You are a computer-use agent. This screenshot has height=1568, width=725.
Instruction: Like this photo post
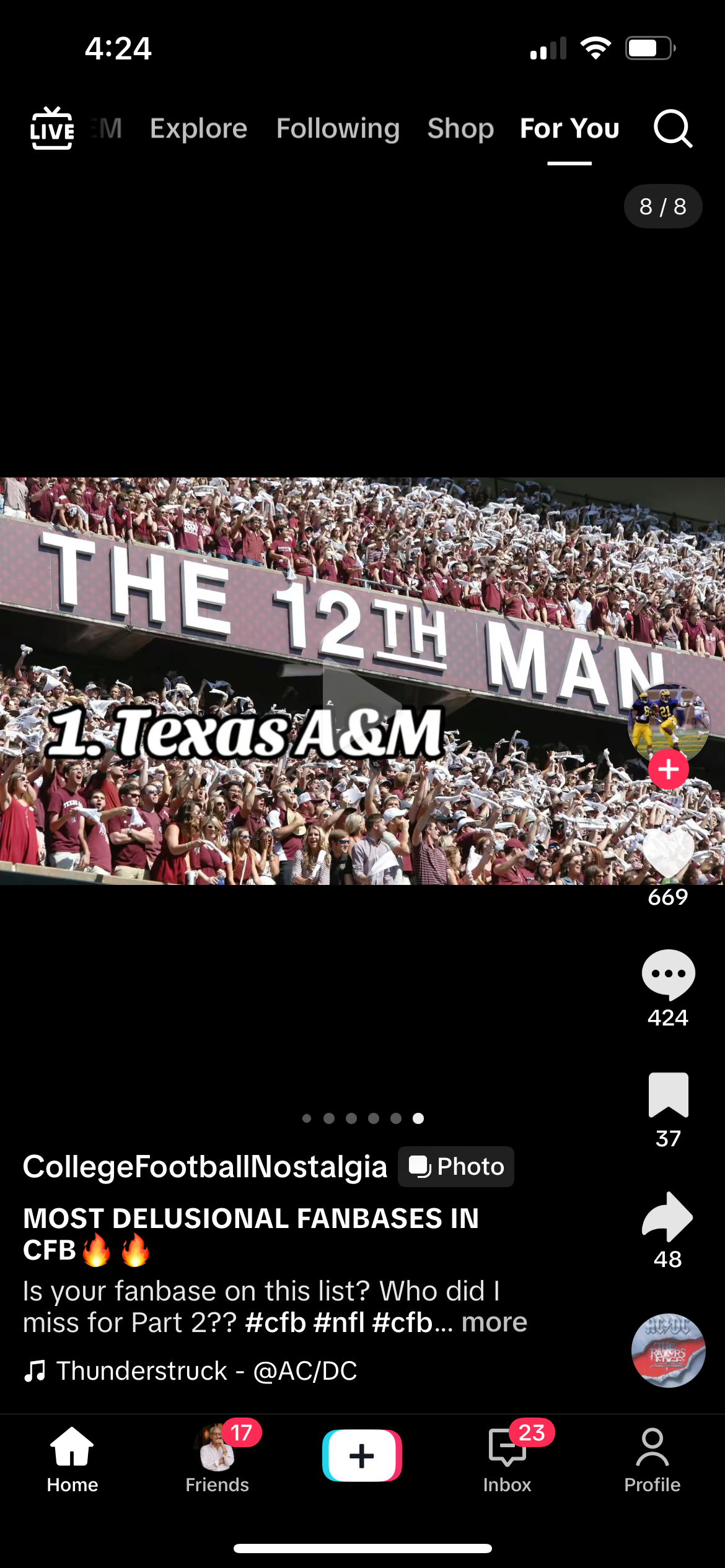[x=668, y=852]
